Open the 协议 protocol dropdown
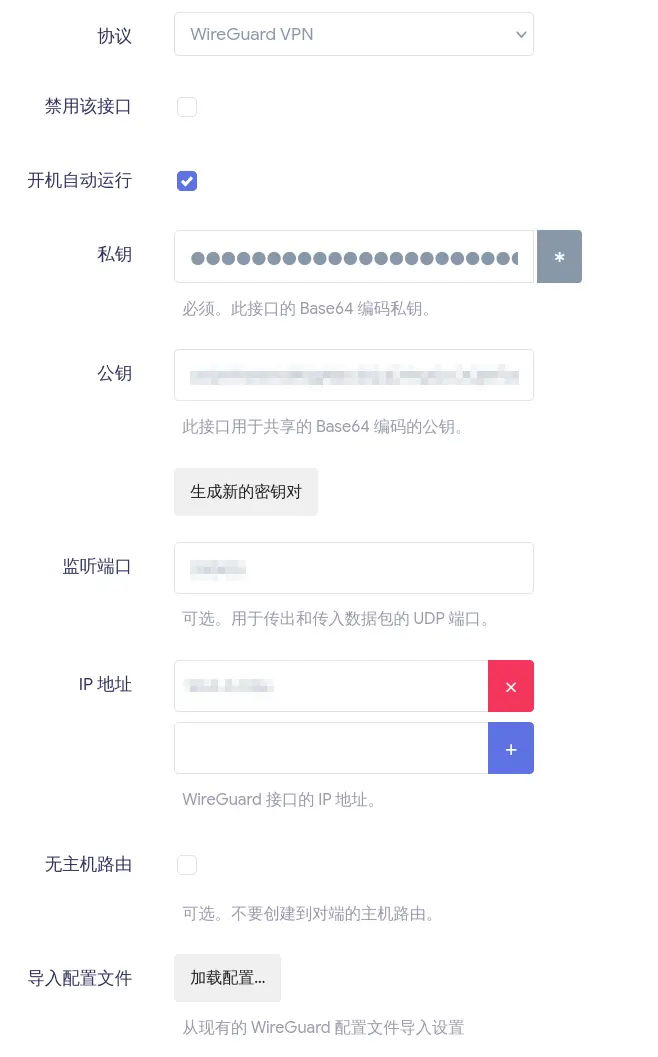 click(x=353, y=34)
